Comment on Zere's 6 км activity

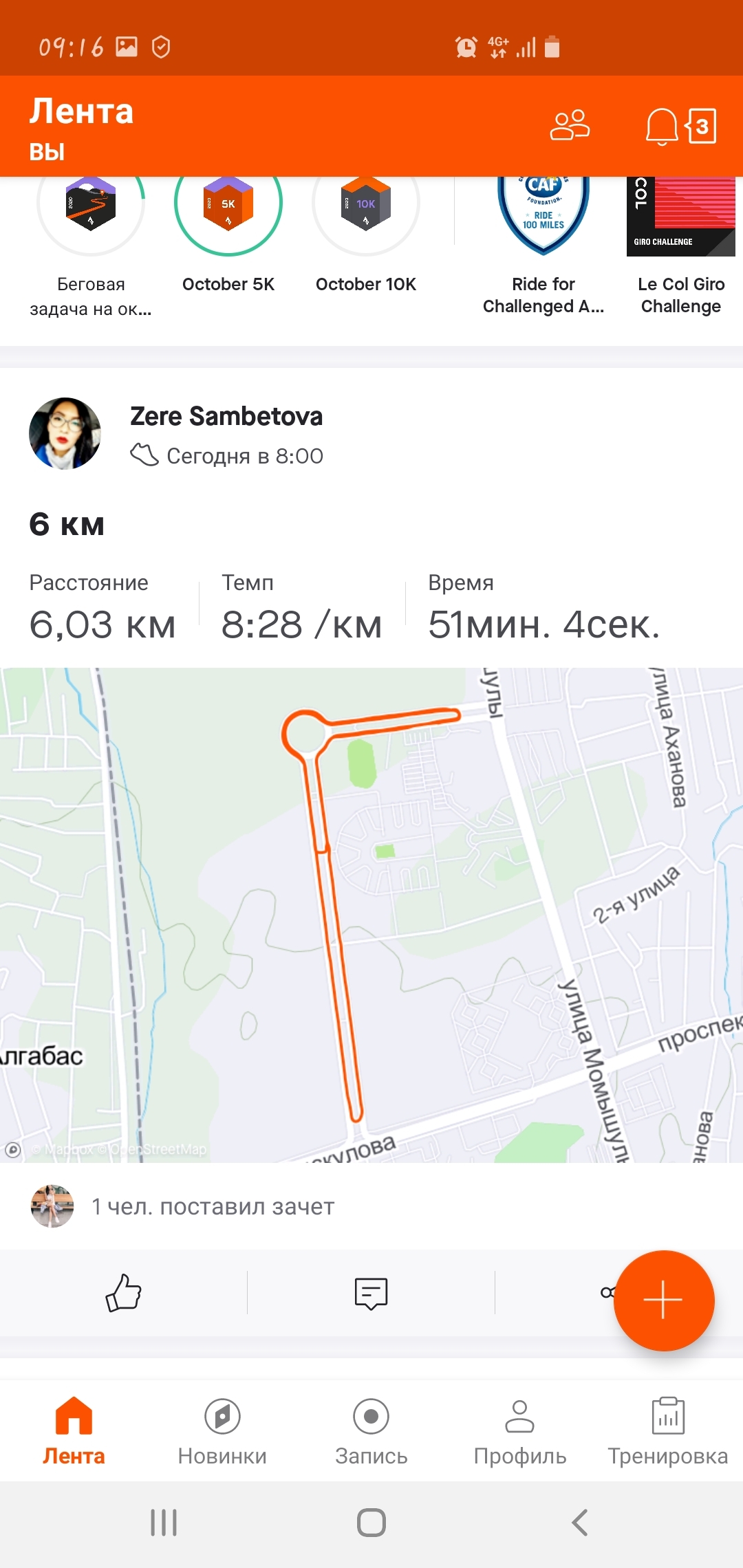coord(371,1293)
